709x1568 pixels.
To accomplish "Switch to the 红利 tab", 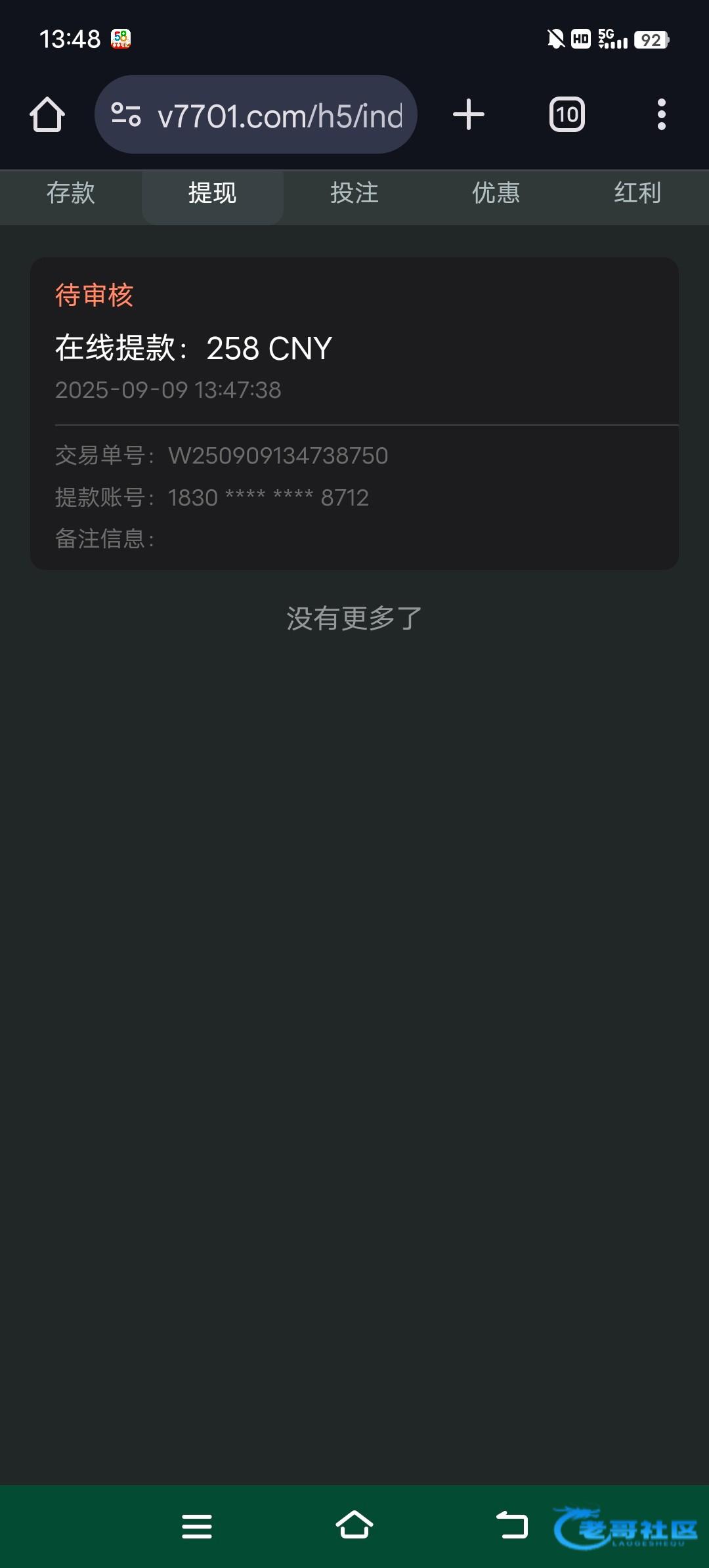I will [638, 193].
